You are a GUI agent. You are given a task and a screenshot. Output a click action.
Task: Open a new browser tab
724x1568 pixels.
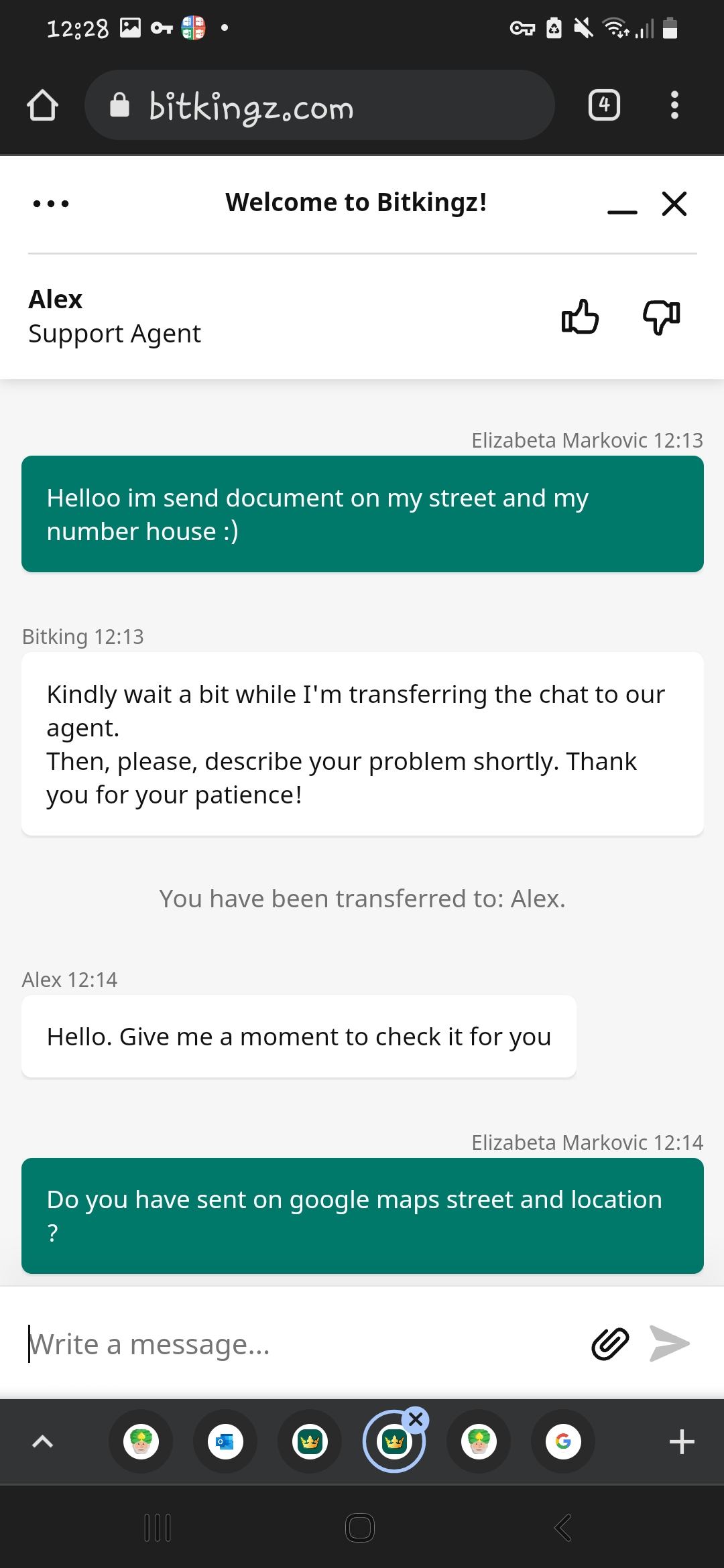[x=682, y=1441]
